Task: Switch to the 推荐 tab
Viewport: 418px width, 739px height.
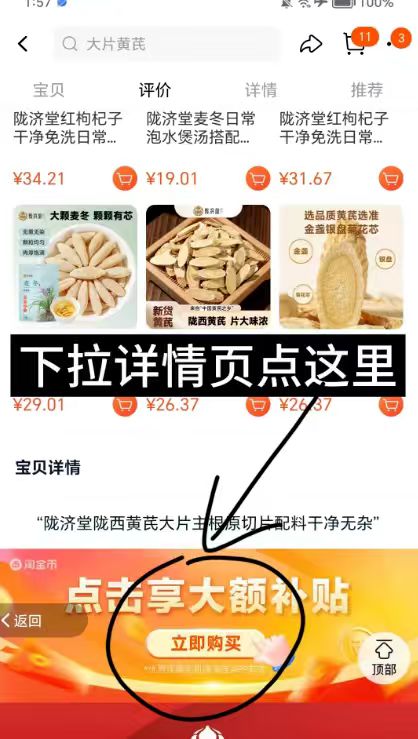Action: (x=367, y=90)
